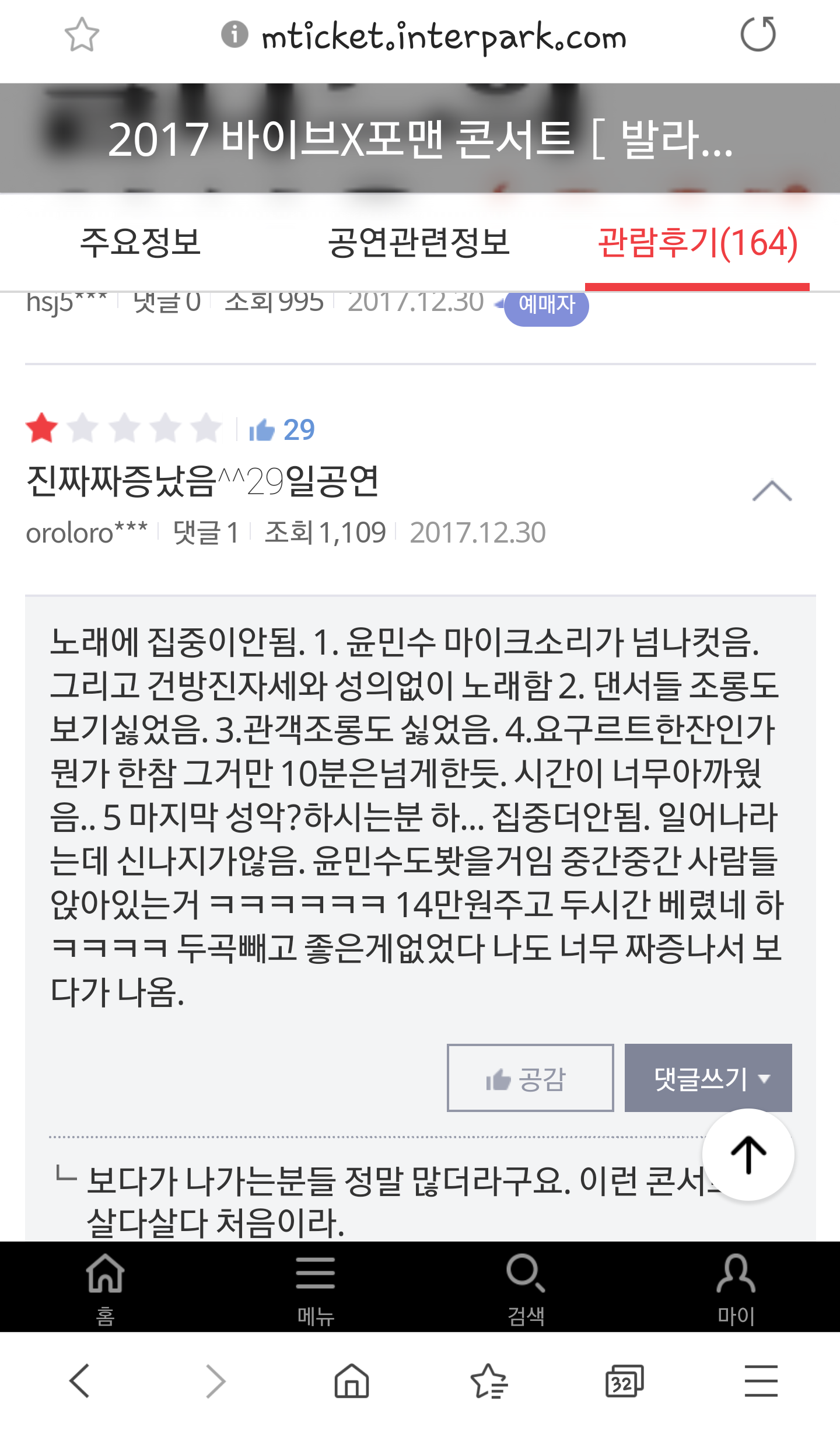Open the browser bookmarks list
Screen dimensions: 840x1430
coord(488,1381)
